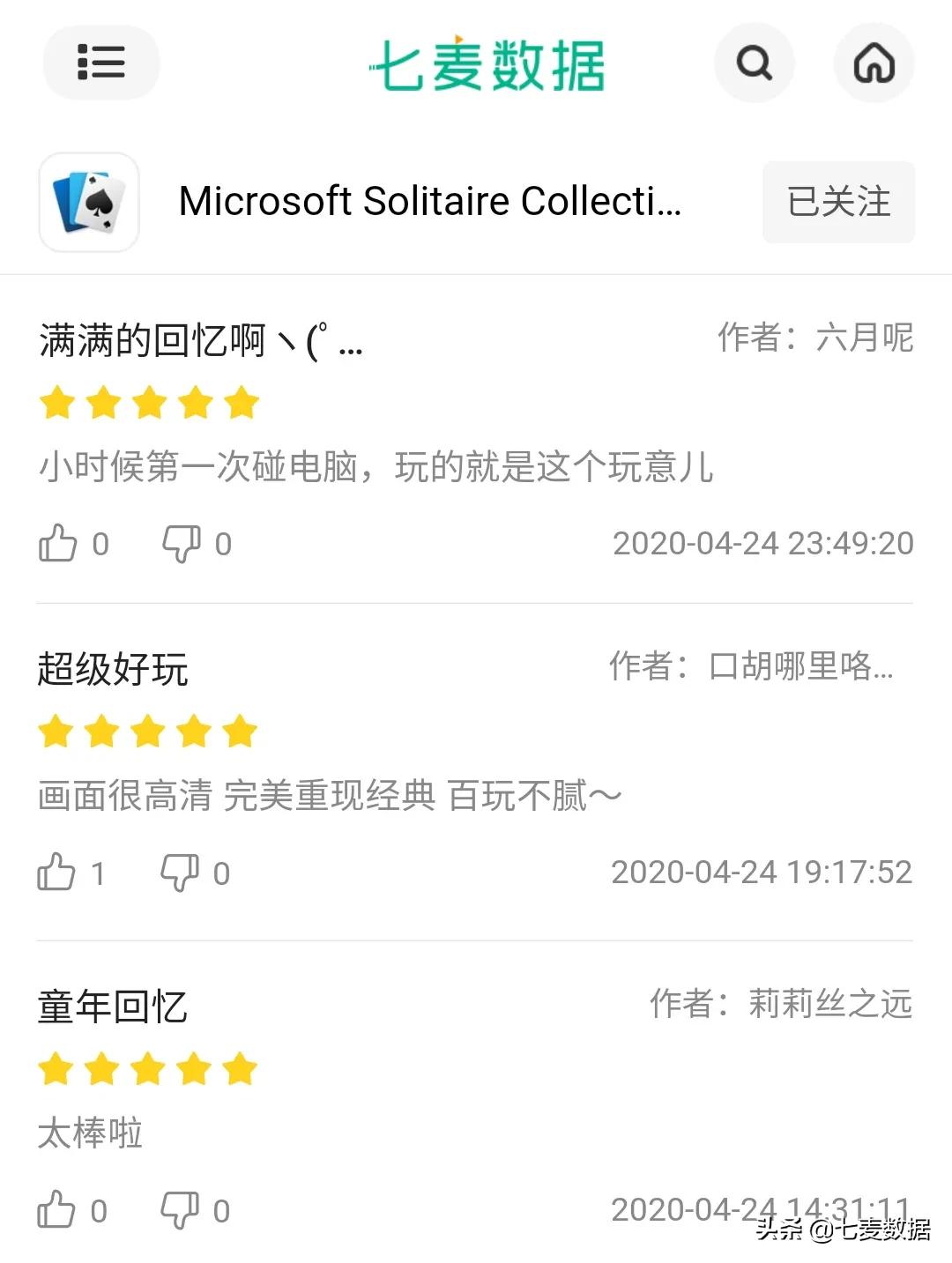Screen dimensions: 952x1263
Task: Click the search magnifier icon
Action: 754,63
